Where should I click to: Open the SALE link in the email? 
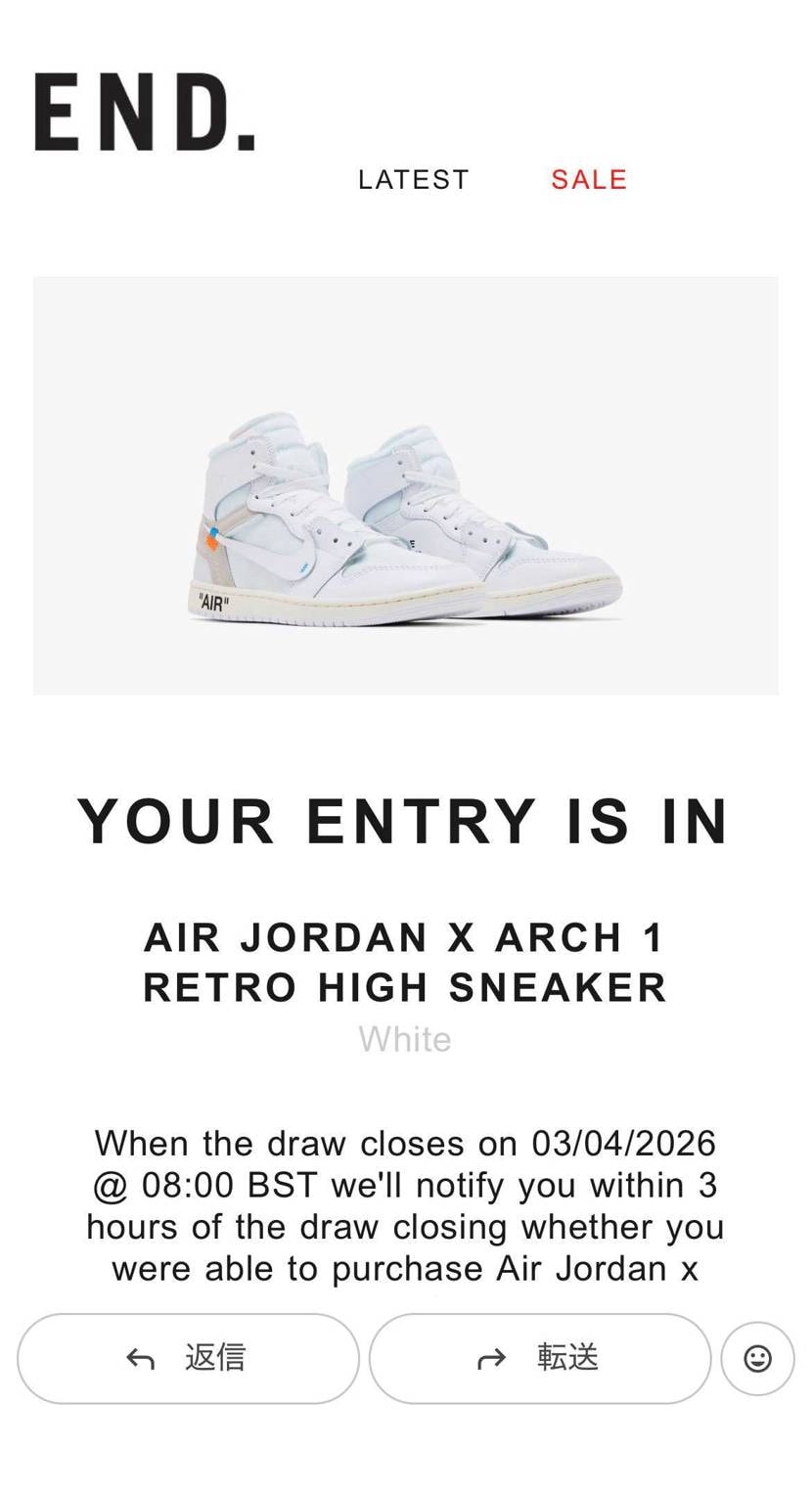click(x=588, y=180)
